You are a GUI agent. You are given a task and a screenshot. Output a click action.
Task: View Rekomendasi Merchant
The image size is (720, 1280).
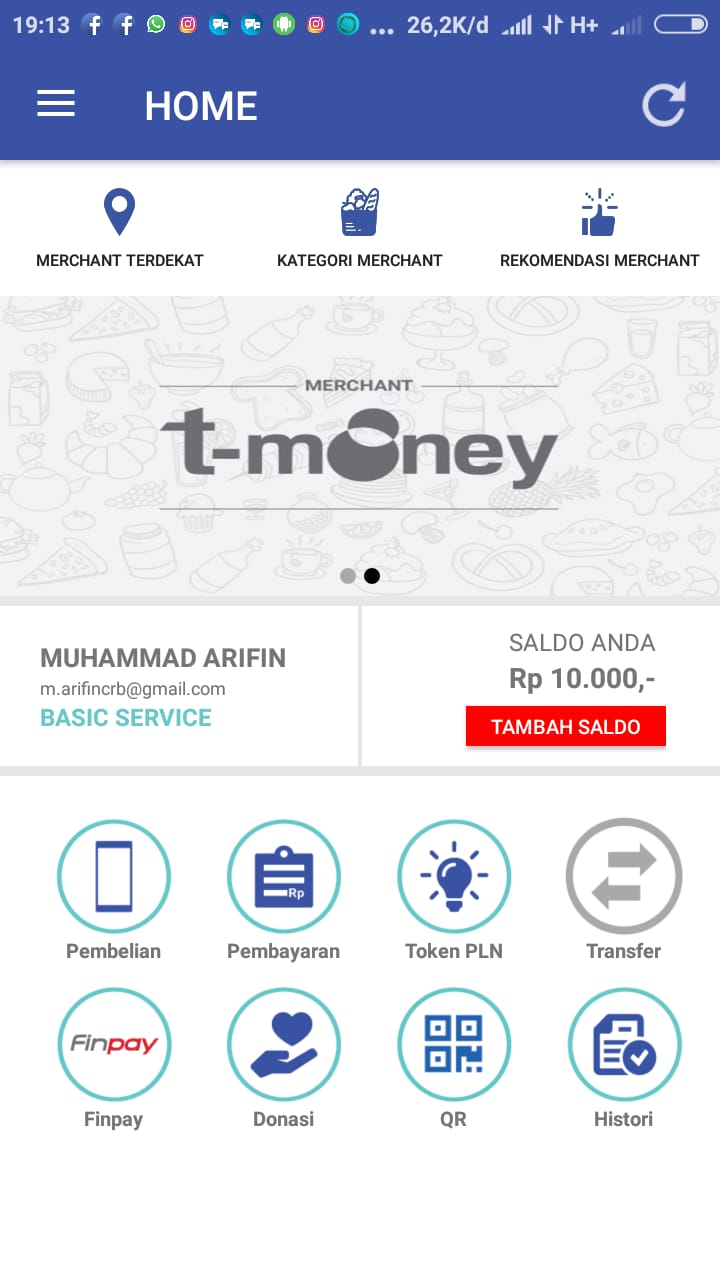pos(599,229)
